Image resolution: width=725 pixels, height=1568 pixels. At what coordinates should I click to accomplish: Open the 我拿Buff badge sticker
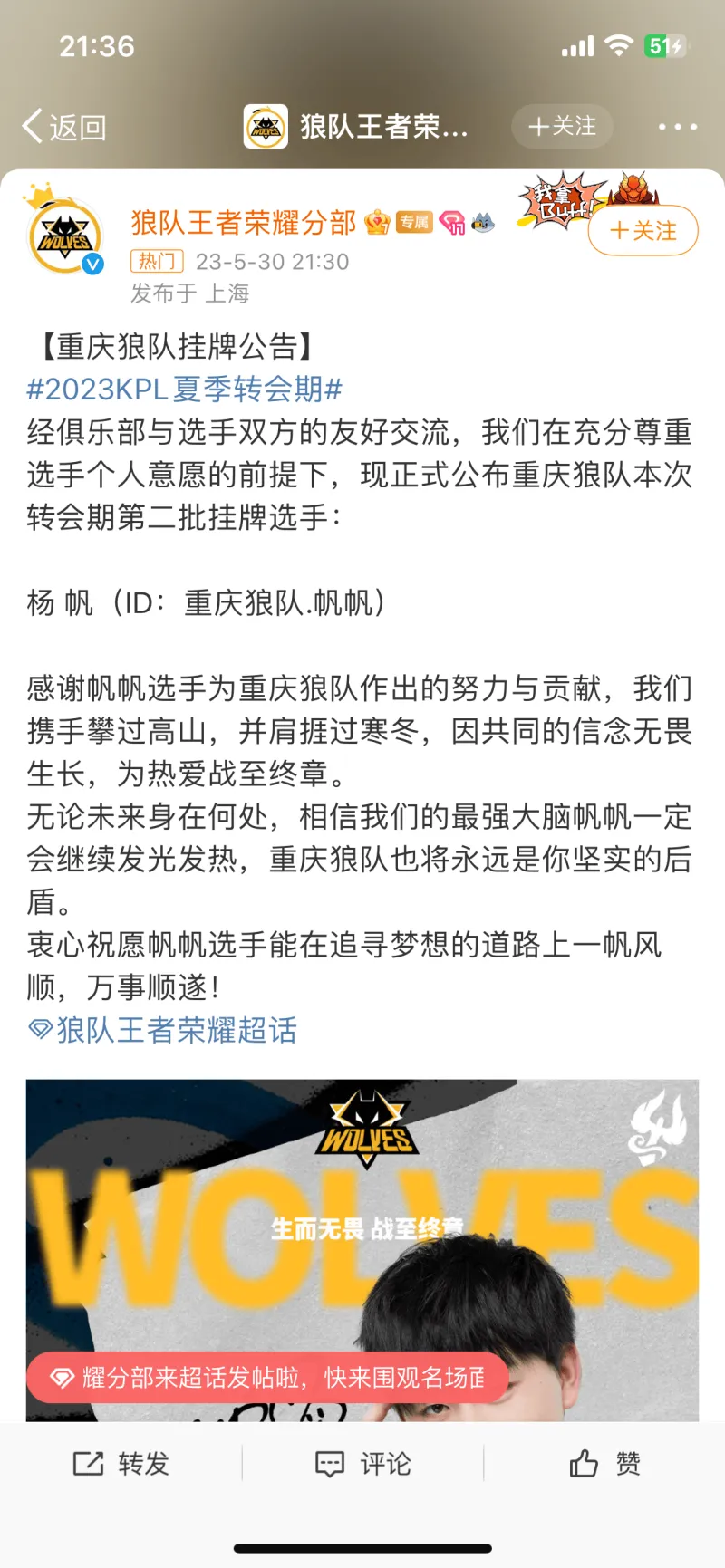pos(562,199)
